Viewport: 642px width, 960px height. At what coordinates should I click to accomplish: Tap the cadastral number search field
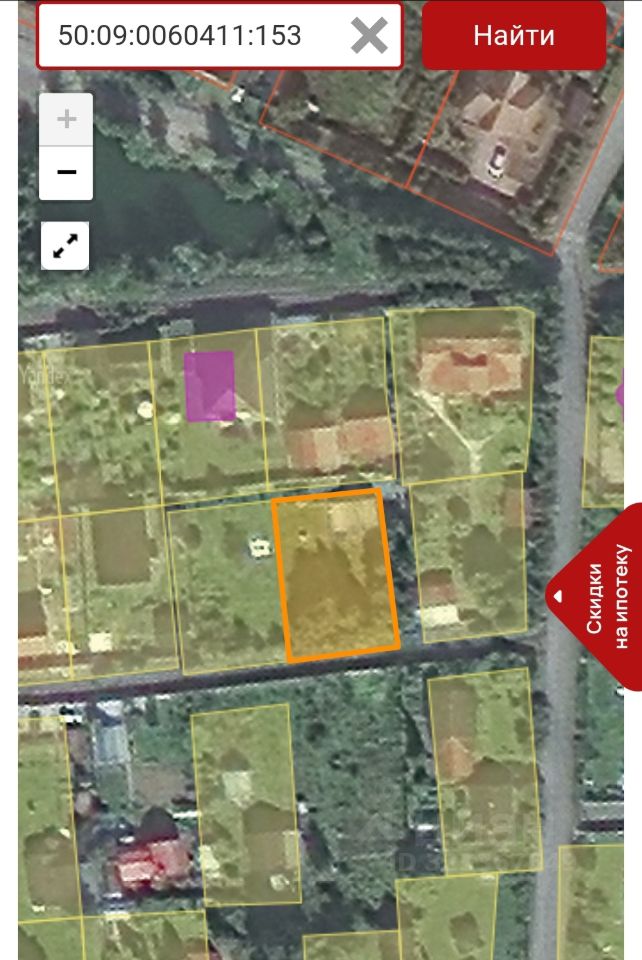pos(190,36)
